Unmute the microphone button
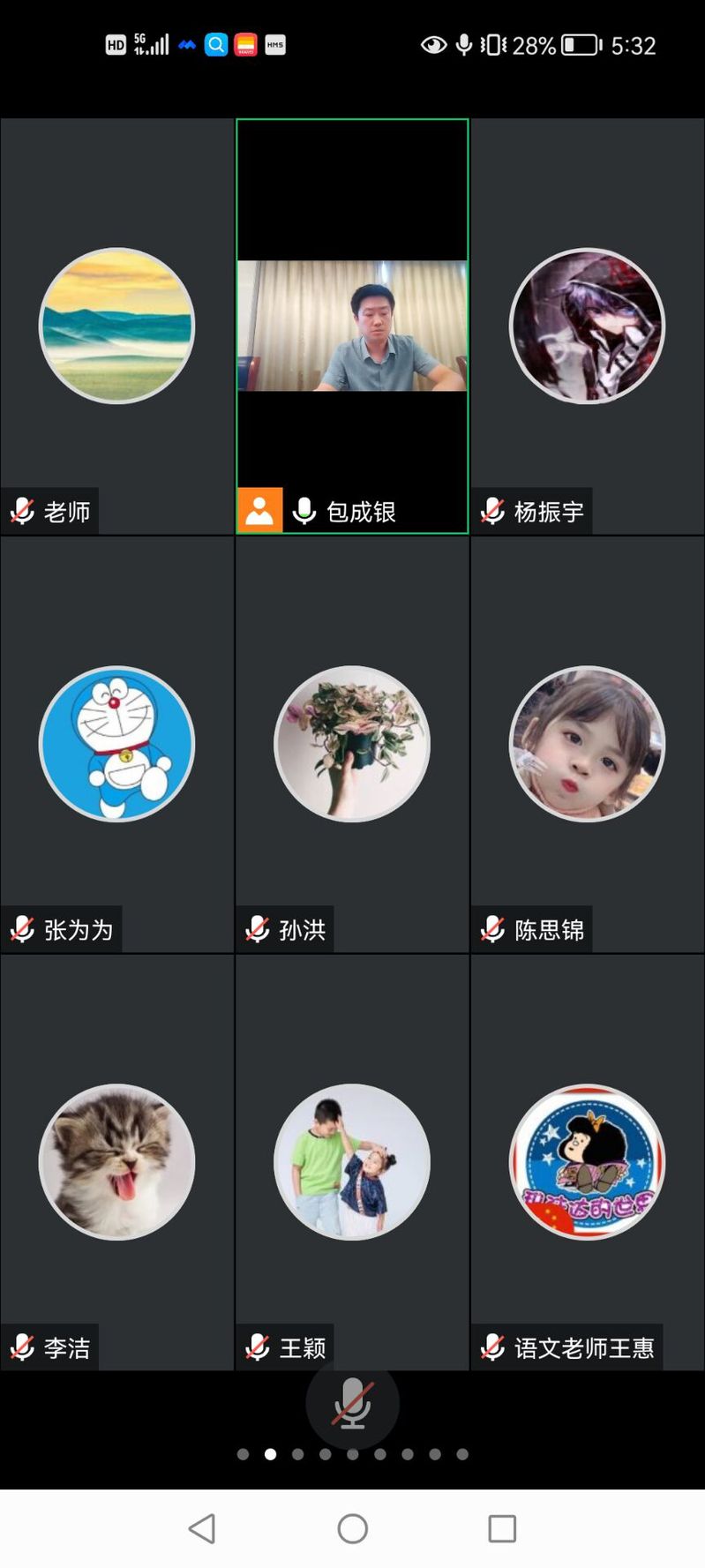 pos(352,1402)
